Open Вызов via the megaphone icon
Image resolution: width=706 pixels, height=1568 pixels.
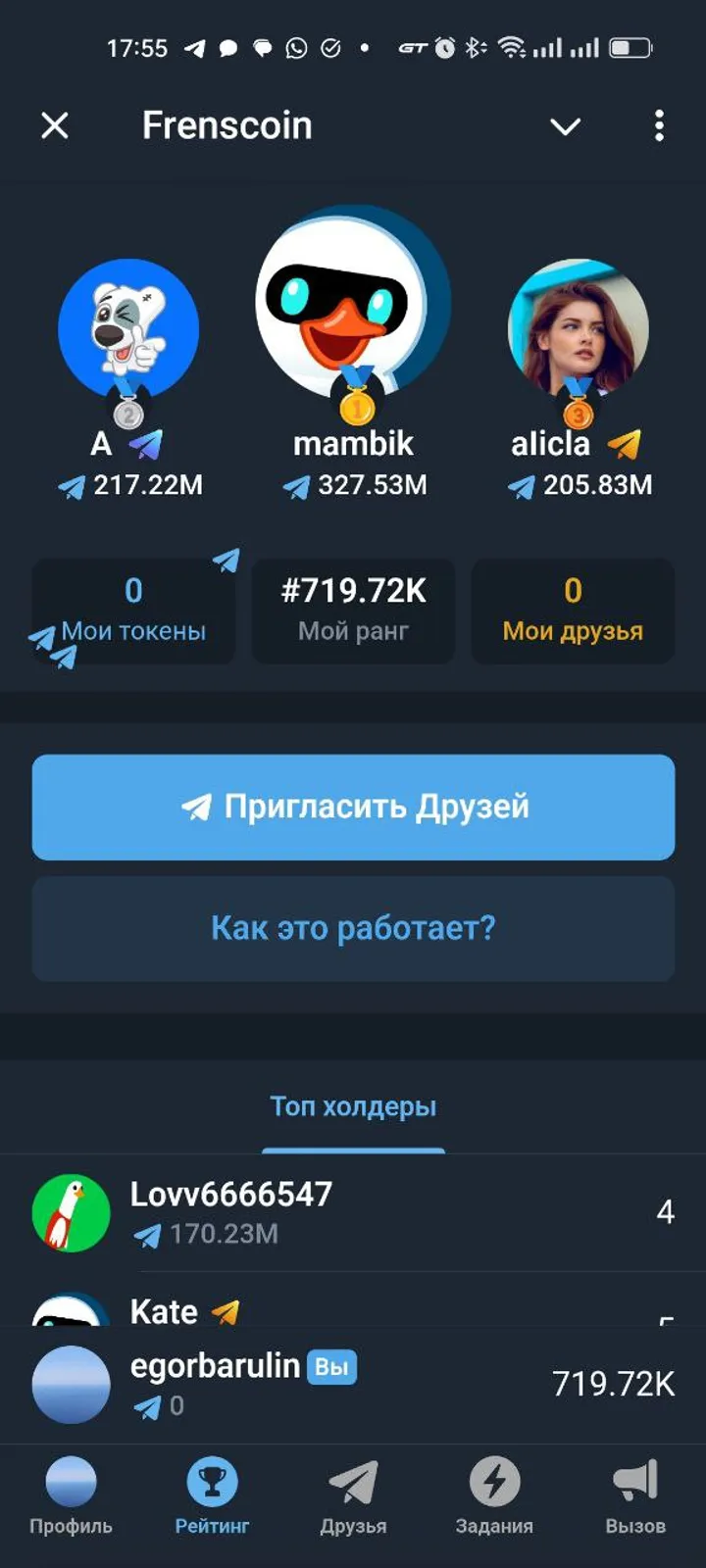click(634, 1480)
